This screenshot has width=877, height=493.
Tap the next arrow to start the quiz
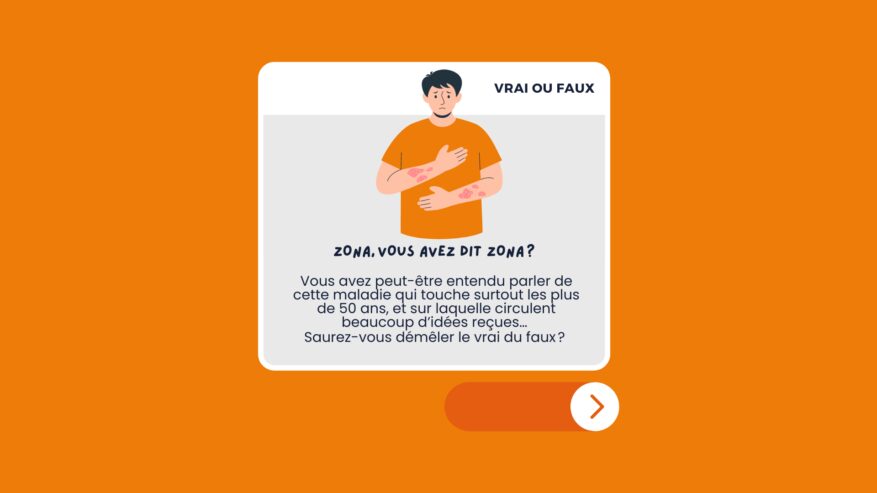(595, 406)
